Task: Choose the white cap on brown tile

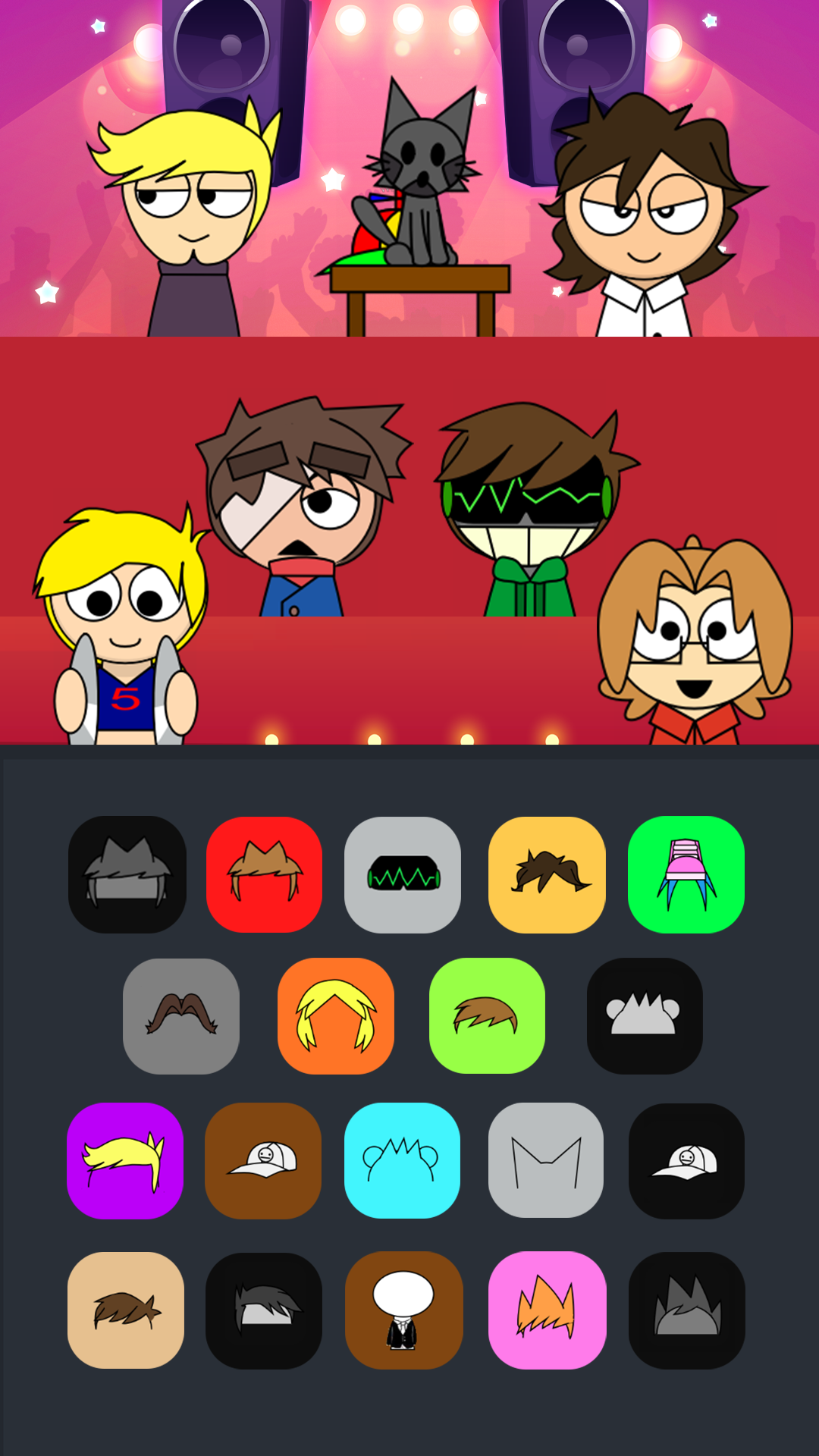Action: [x=263, y=1160]
